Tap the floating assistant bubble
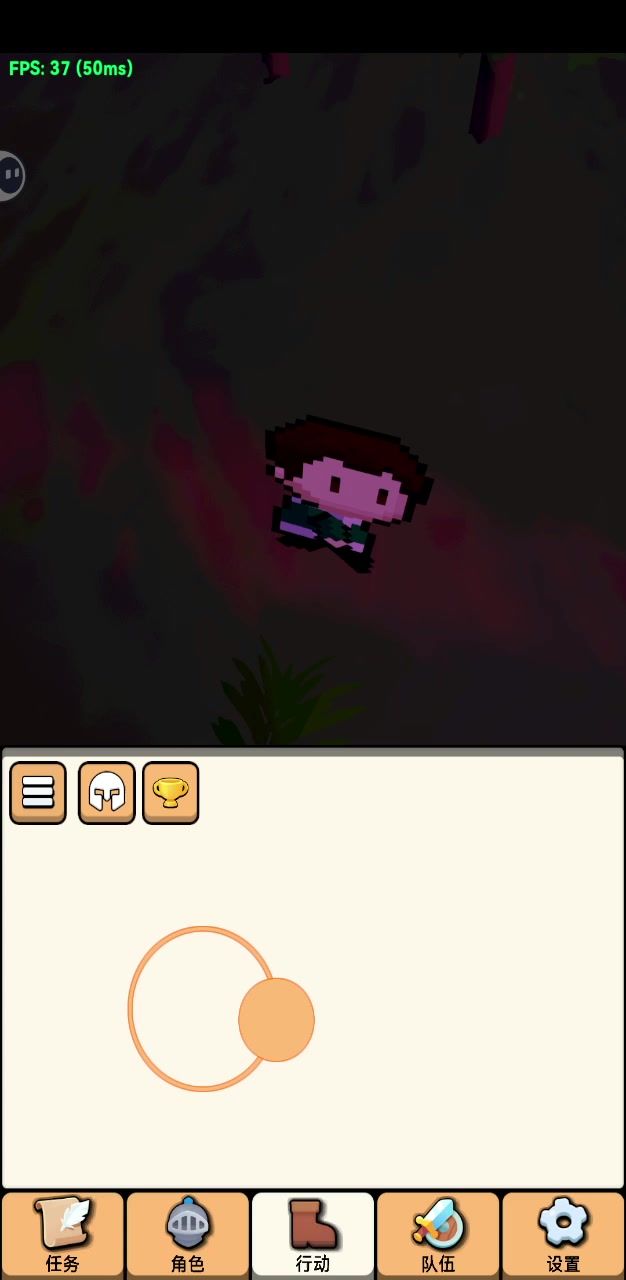The width and height of the screenshot is (626, 1280). click(10, 176)
